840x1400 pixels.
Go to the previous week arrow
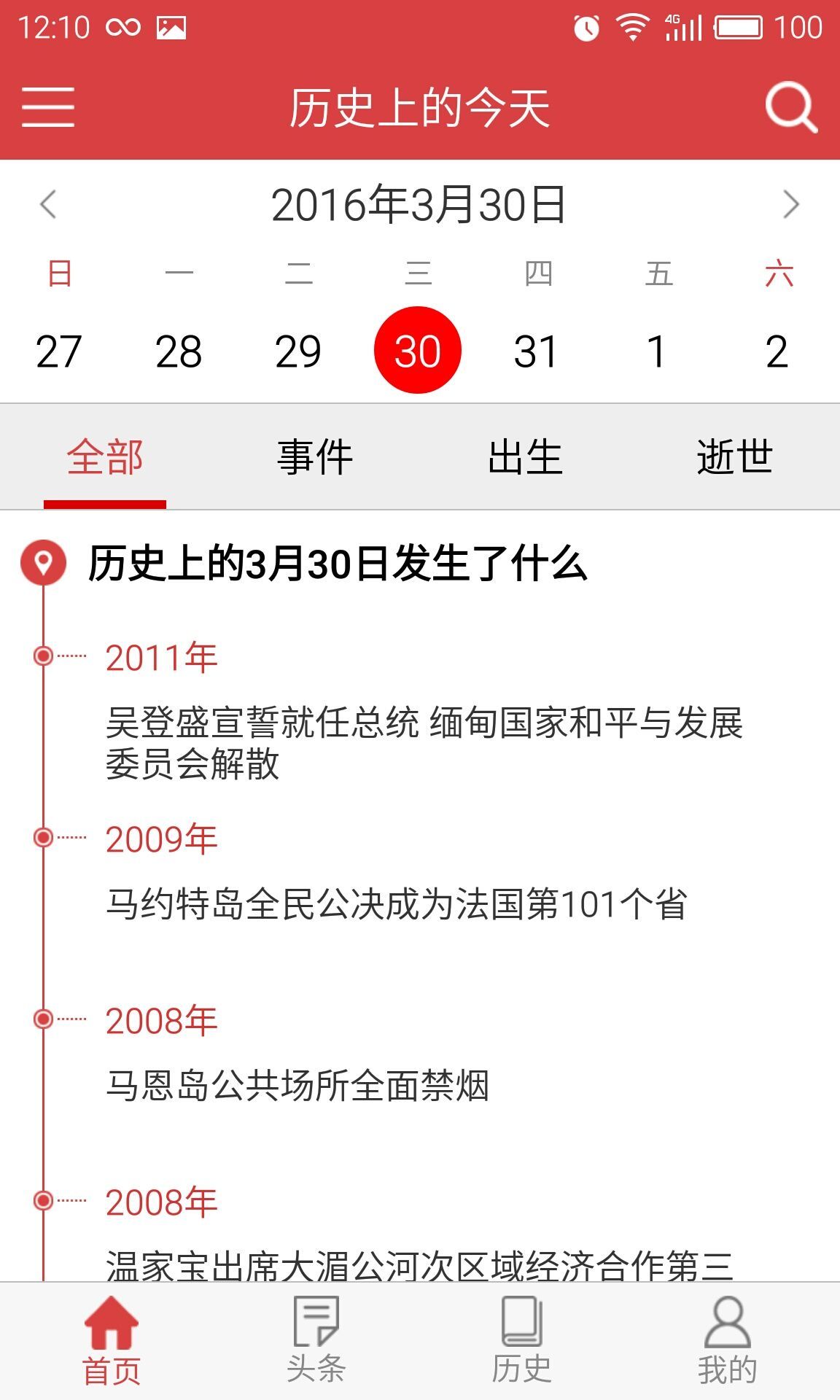coord(48,204)
